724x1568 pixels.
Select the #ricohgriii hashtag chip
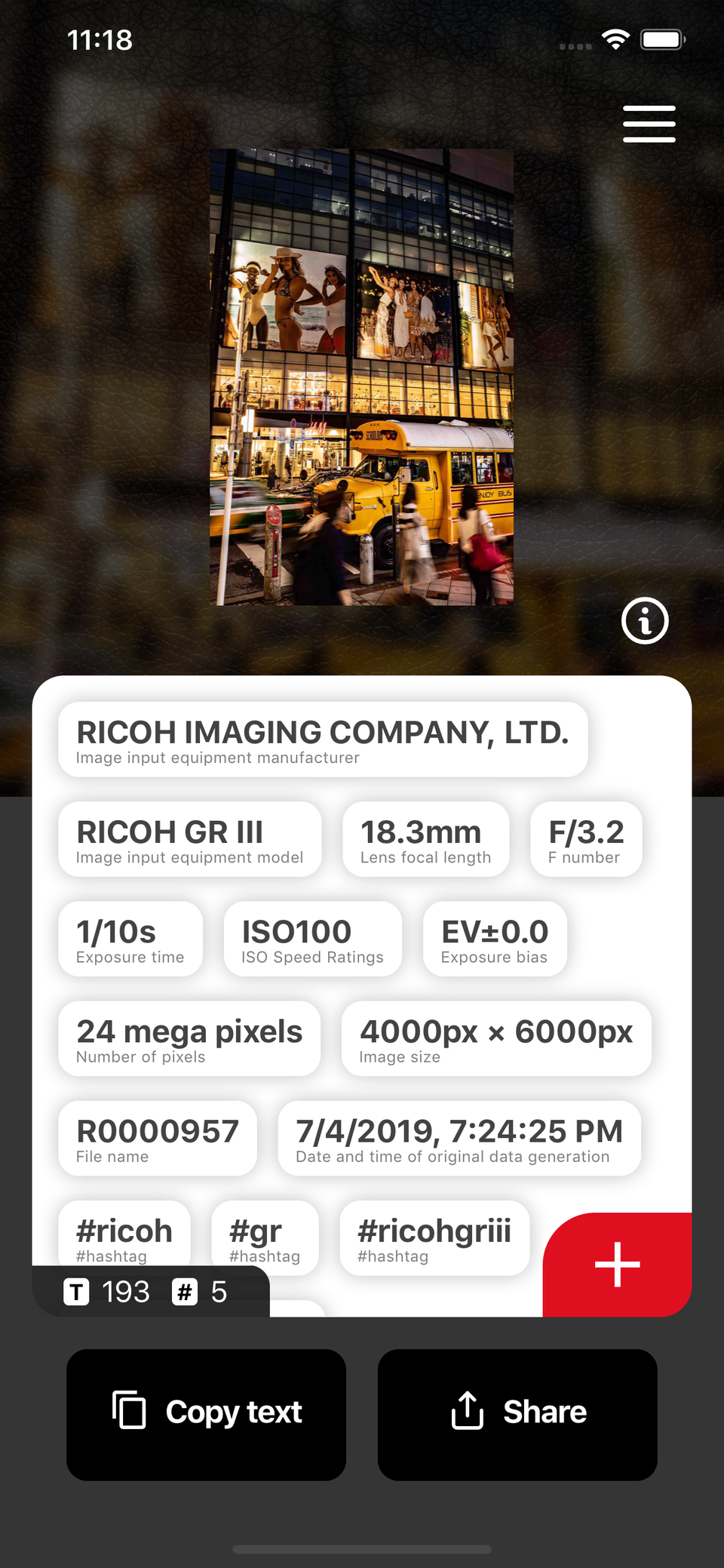coord(434,1237)
